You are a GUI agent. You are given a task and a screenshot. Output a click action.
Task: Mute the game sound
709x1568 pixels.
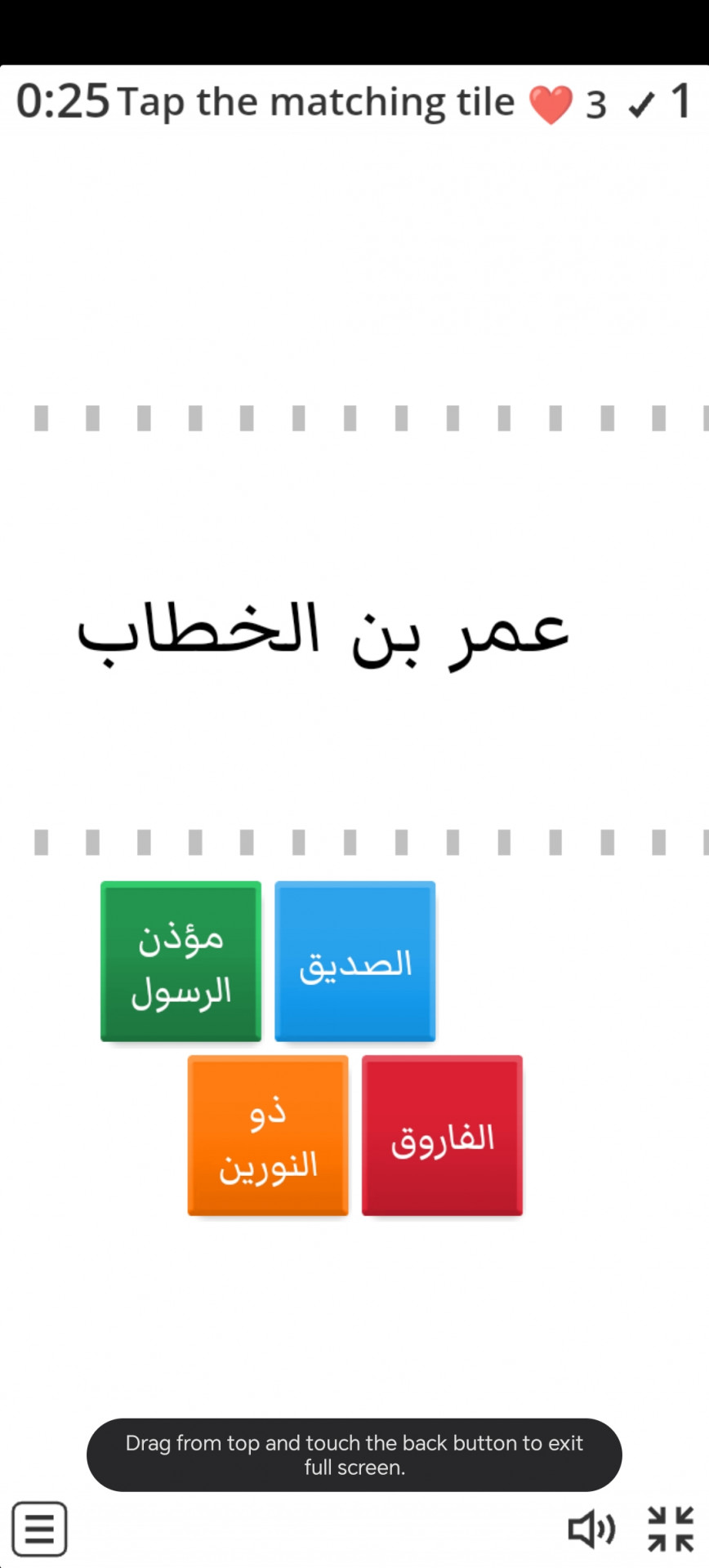point(591,1529)
